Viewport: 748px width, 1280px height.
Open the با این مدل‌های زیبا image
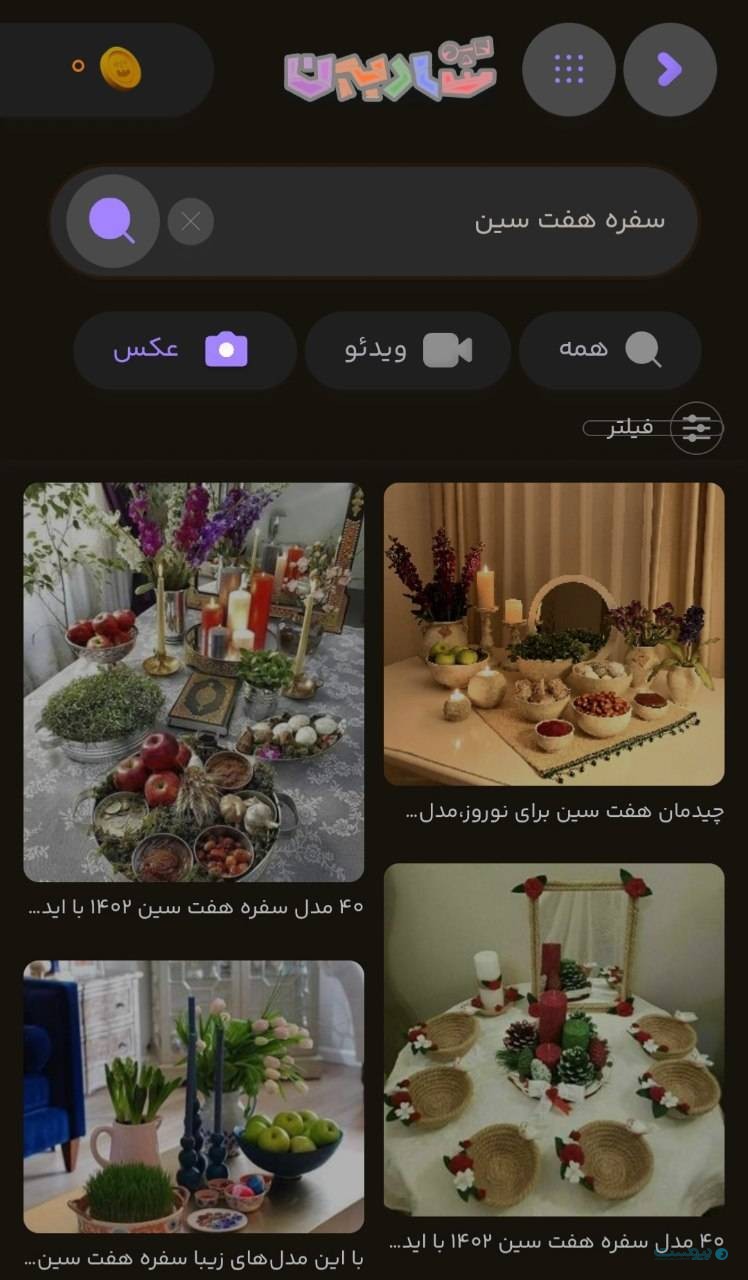point(194,1096)
